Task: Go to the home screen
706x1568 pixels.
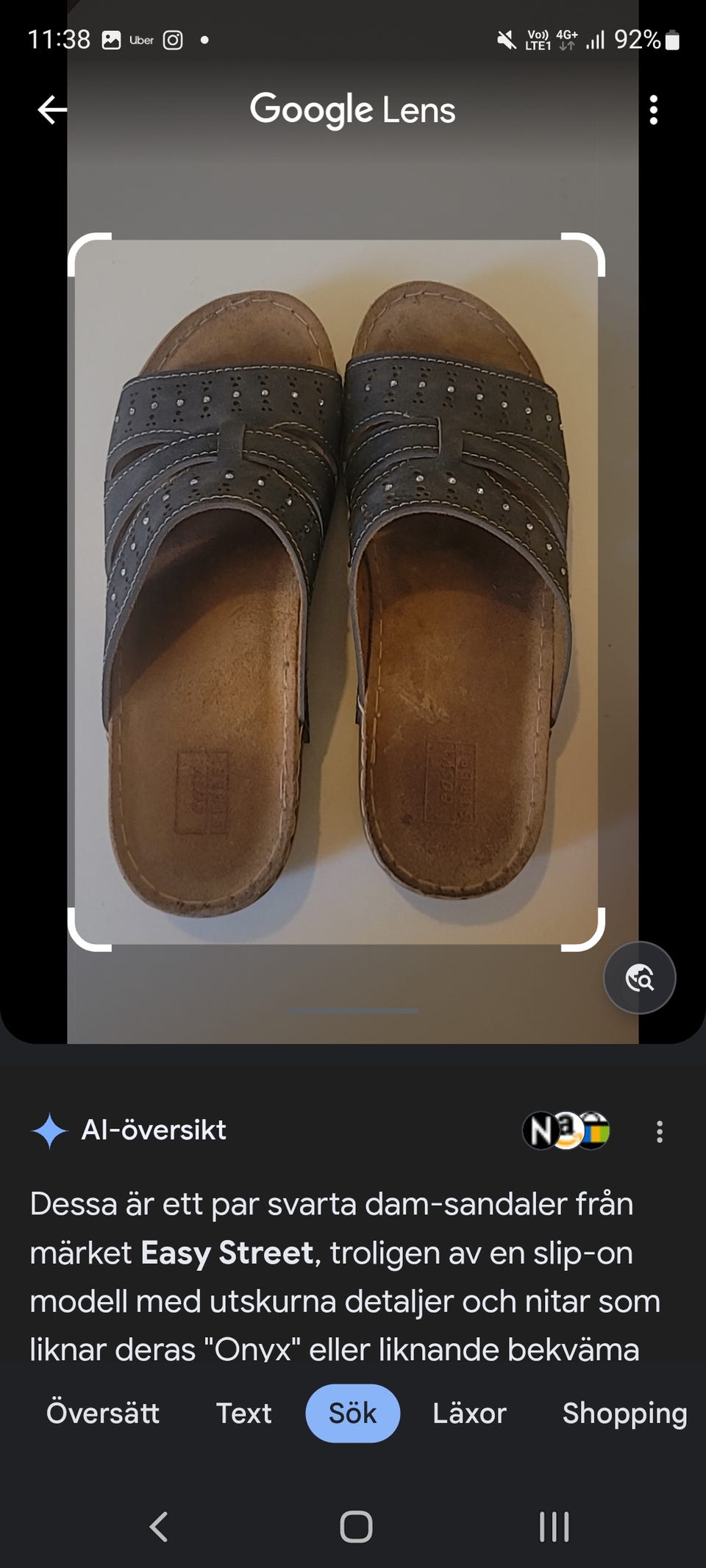Action: point(356,1527)
